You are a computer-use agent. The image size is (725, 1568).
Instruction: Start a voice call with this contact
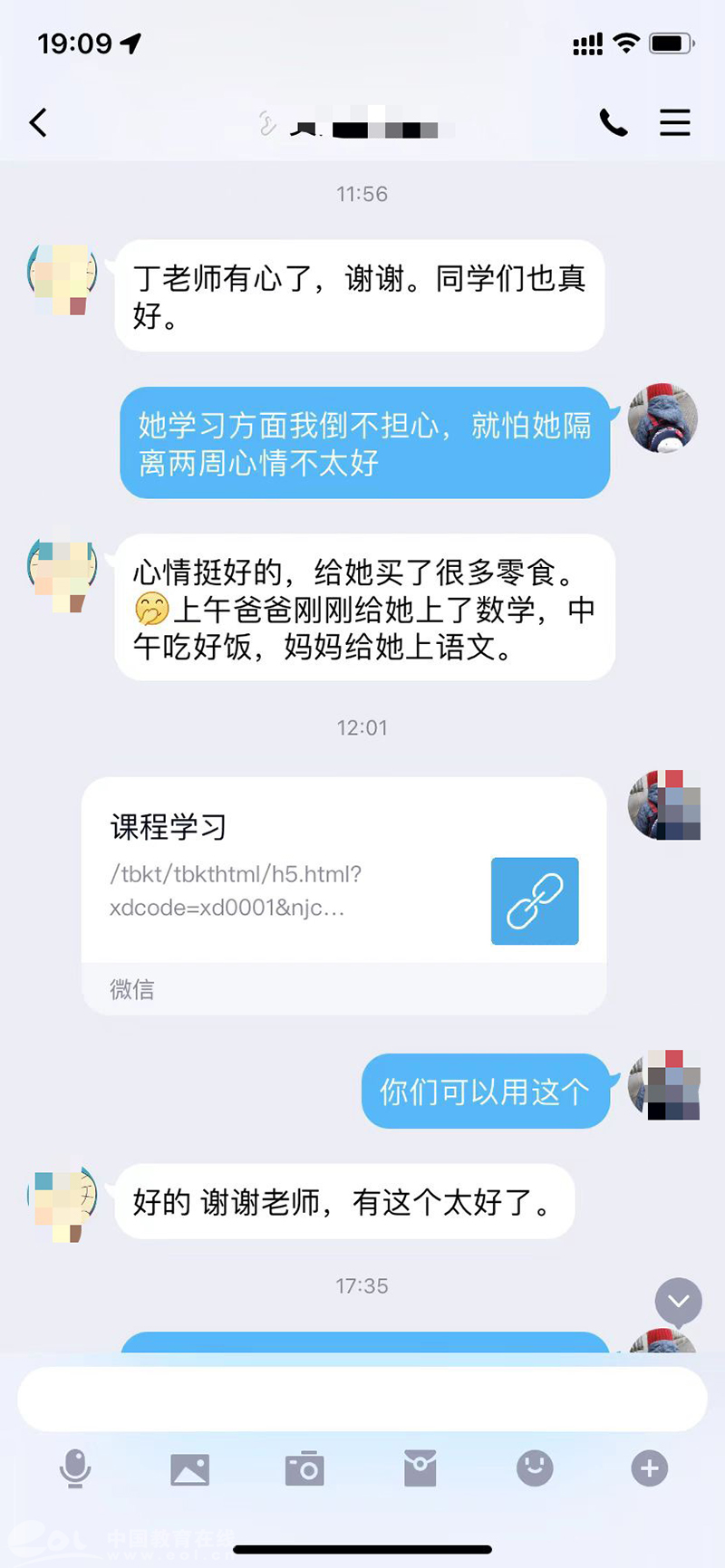tap(614, 122)
